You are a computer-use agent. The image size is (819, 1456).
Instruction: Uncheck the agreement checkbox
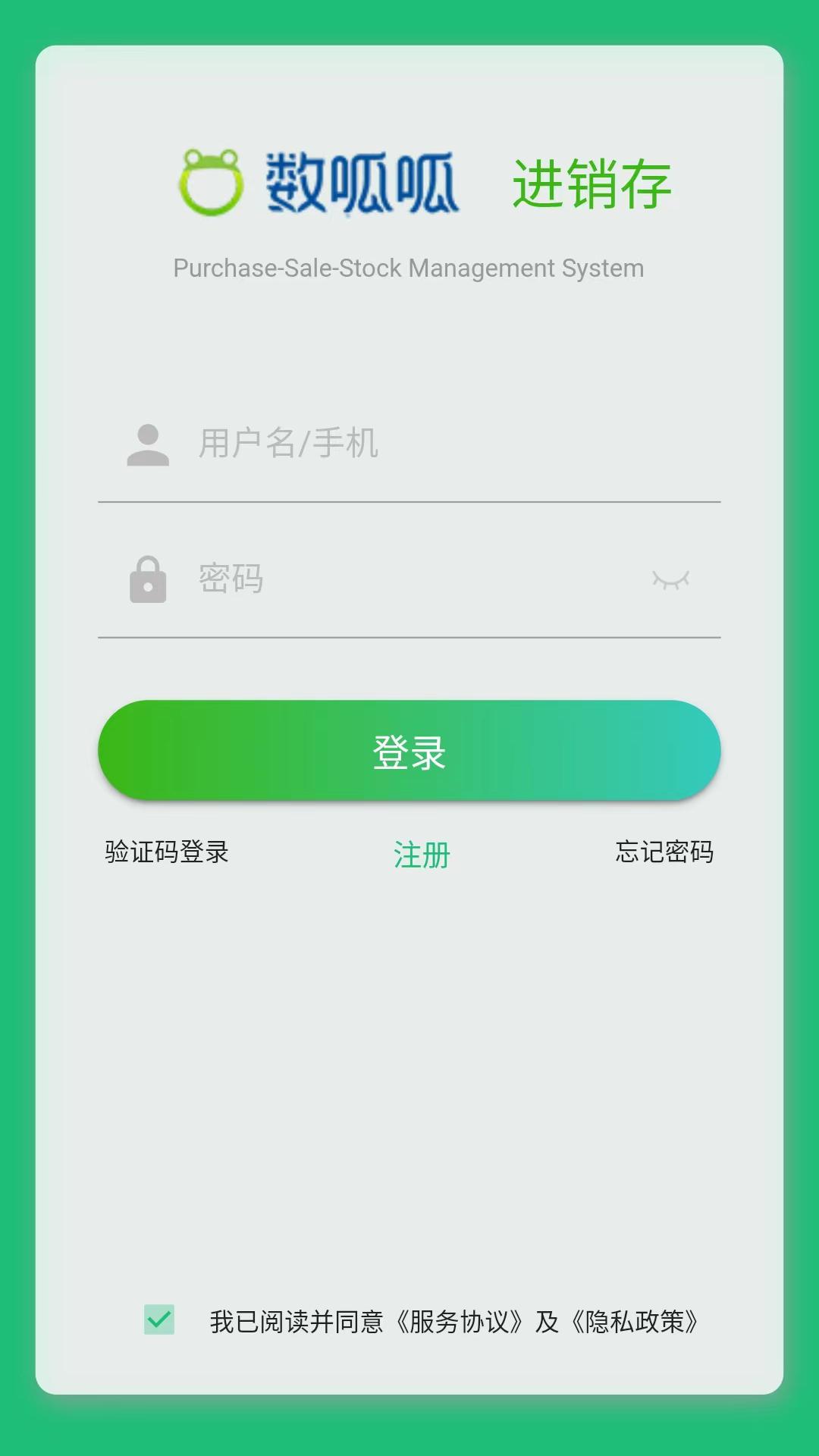pos(159,1319)
